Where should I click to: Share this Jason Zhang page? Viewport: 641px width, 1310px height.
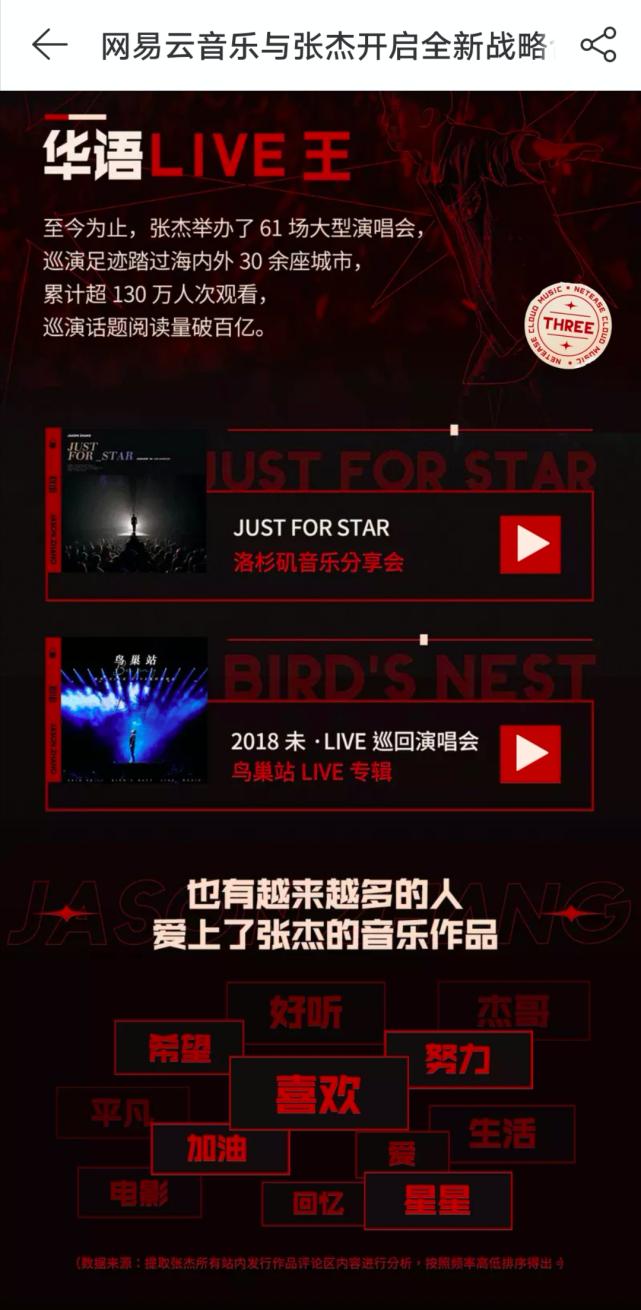pyautogui.click(x=598, y=45)
